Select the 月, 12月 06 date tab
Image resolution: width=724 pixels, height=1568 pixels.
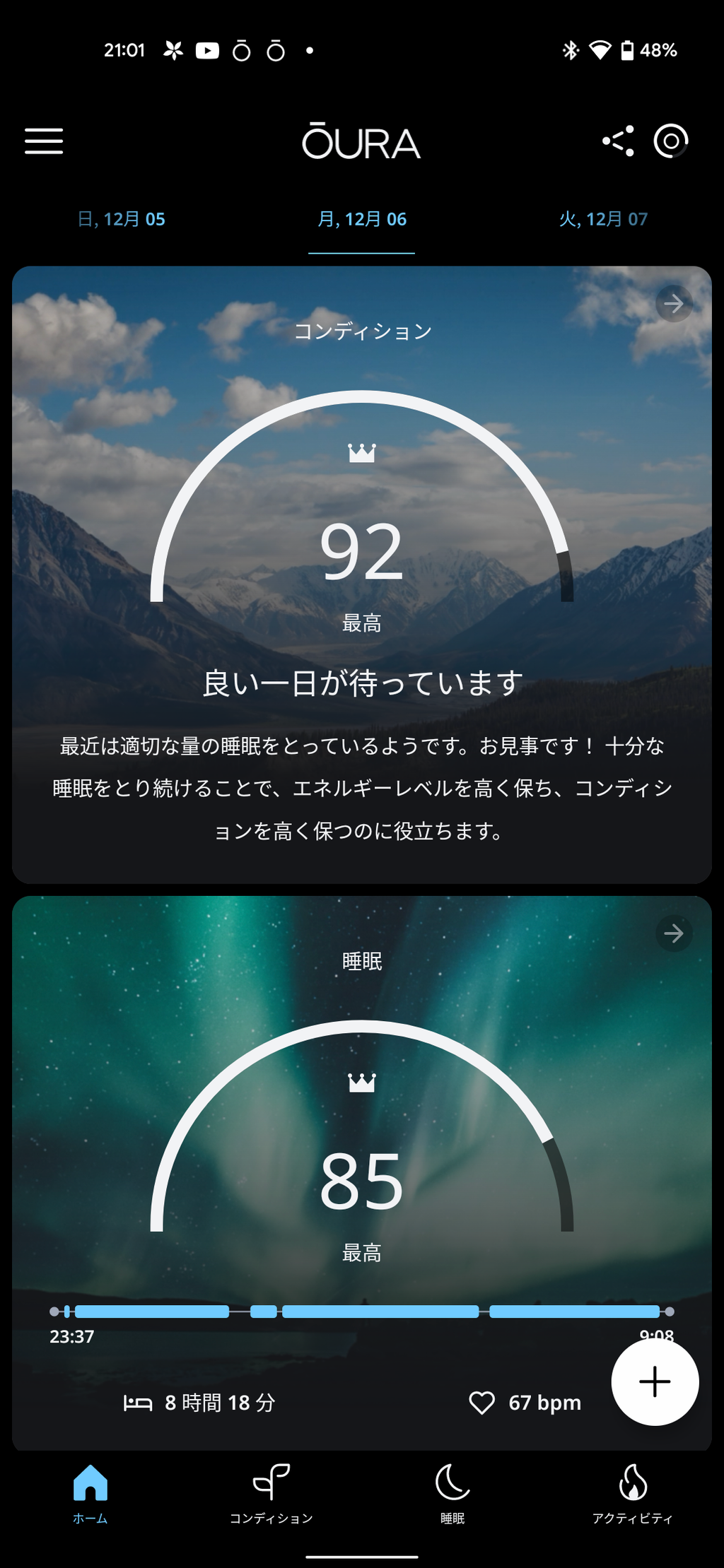tap(361, 219)
